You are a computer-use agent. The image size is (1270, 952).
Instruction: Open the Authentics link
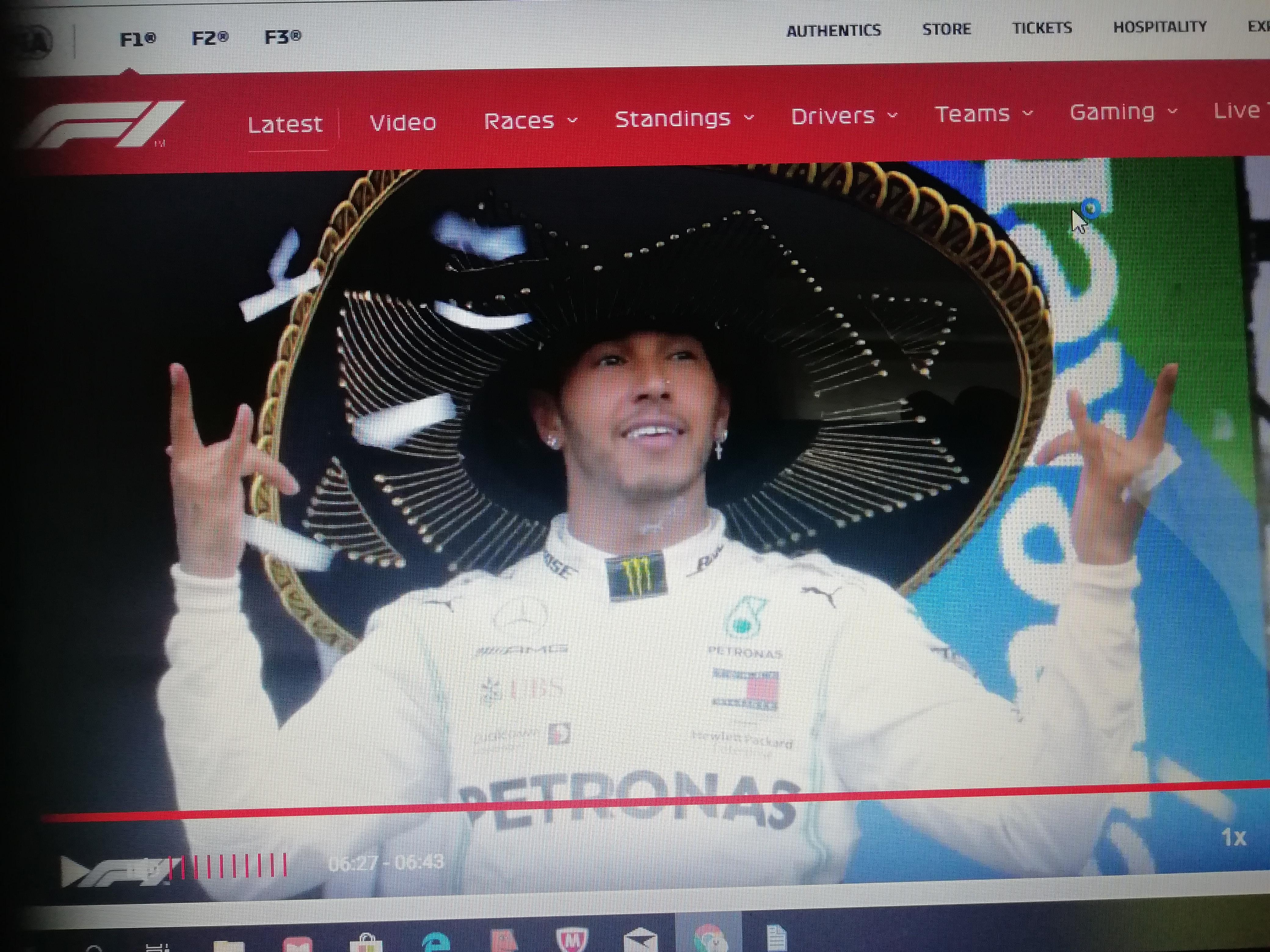pos(834,31)
